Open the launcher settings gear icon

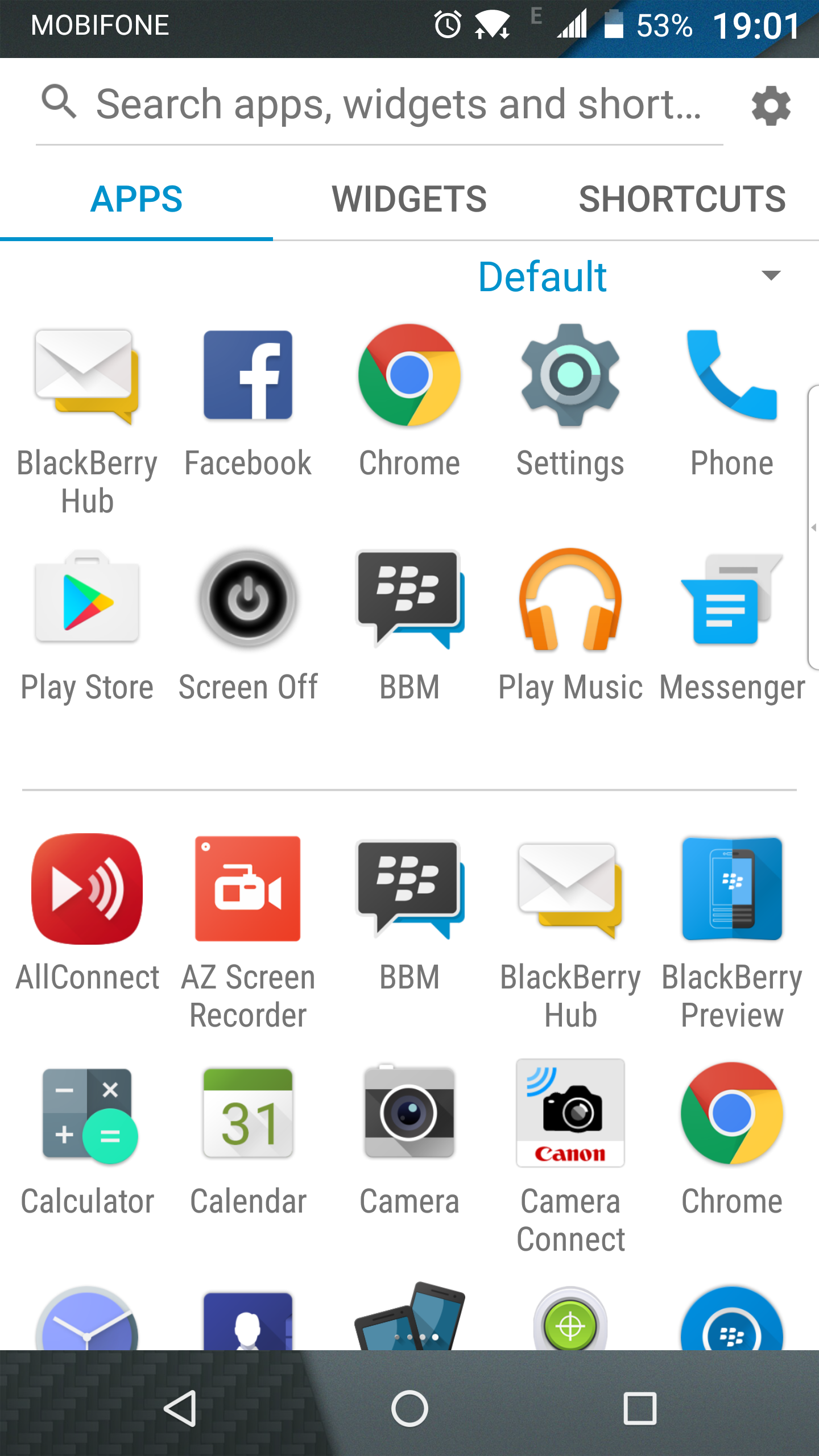click(771, 106)
